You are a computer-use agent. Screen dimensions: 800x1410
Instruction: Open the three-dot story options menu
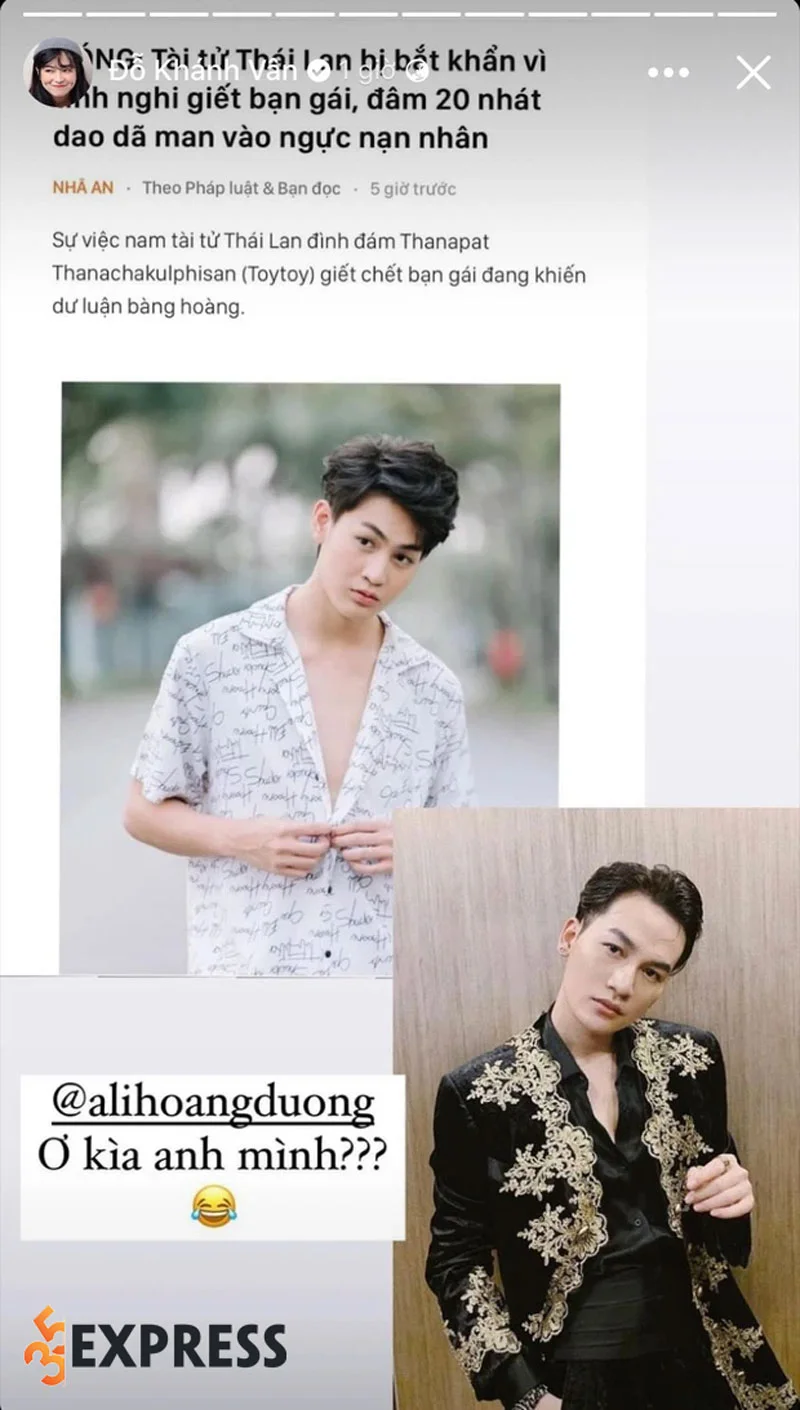click(668, 72)
